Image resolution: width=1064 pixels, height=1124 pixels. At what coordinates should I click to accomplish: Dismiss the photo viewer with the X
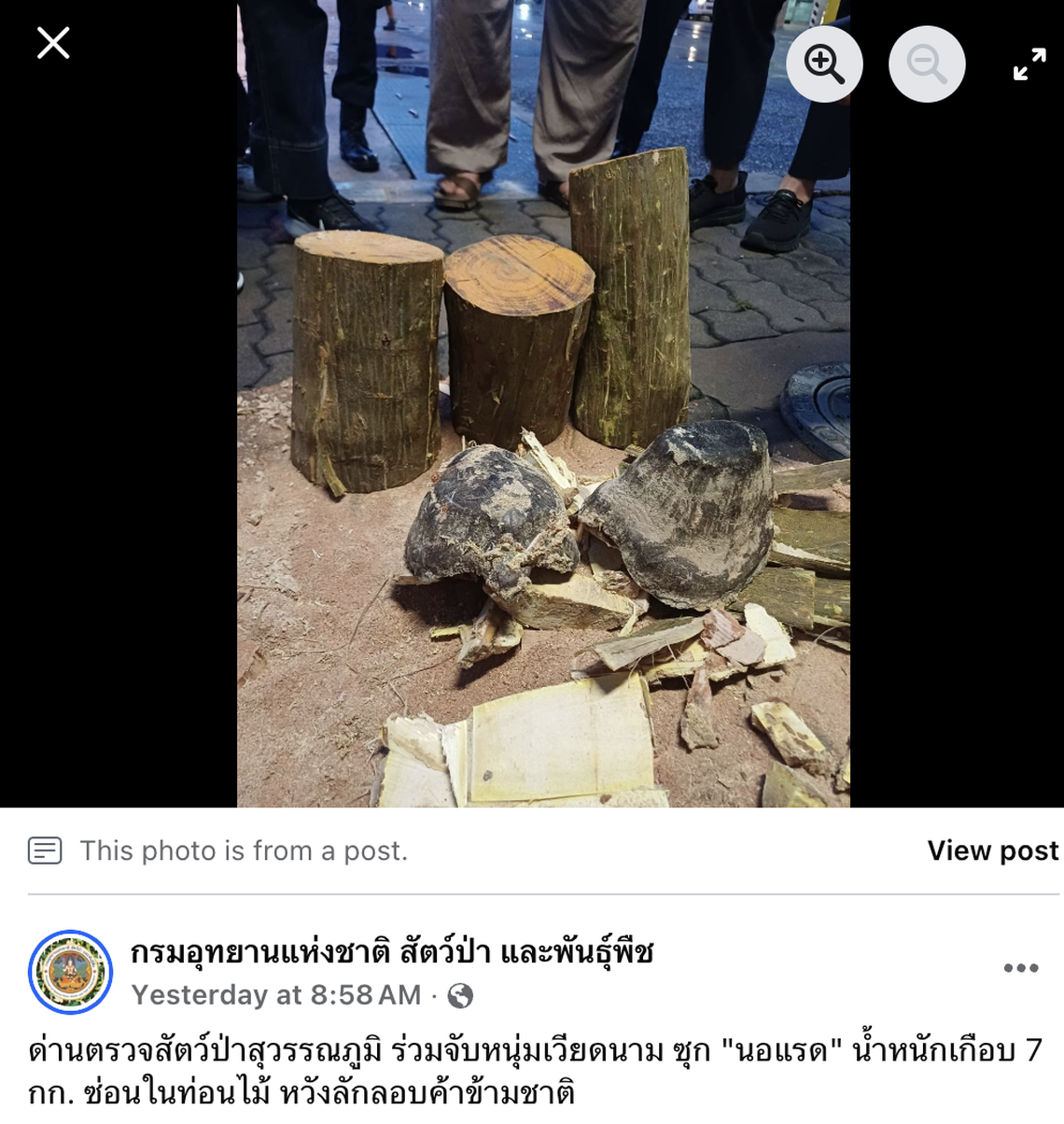pyautogui.click(x=52, y=41)
